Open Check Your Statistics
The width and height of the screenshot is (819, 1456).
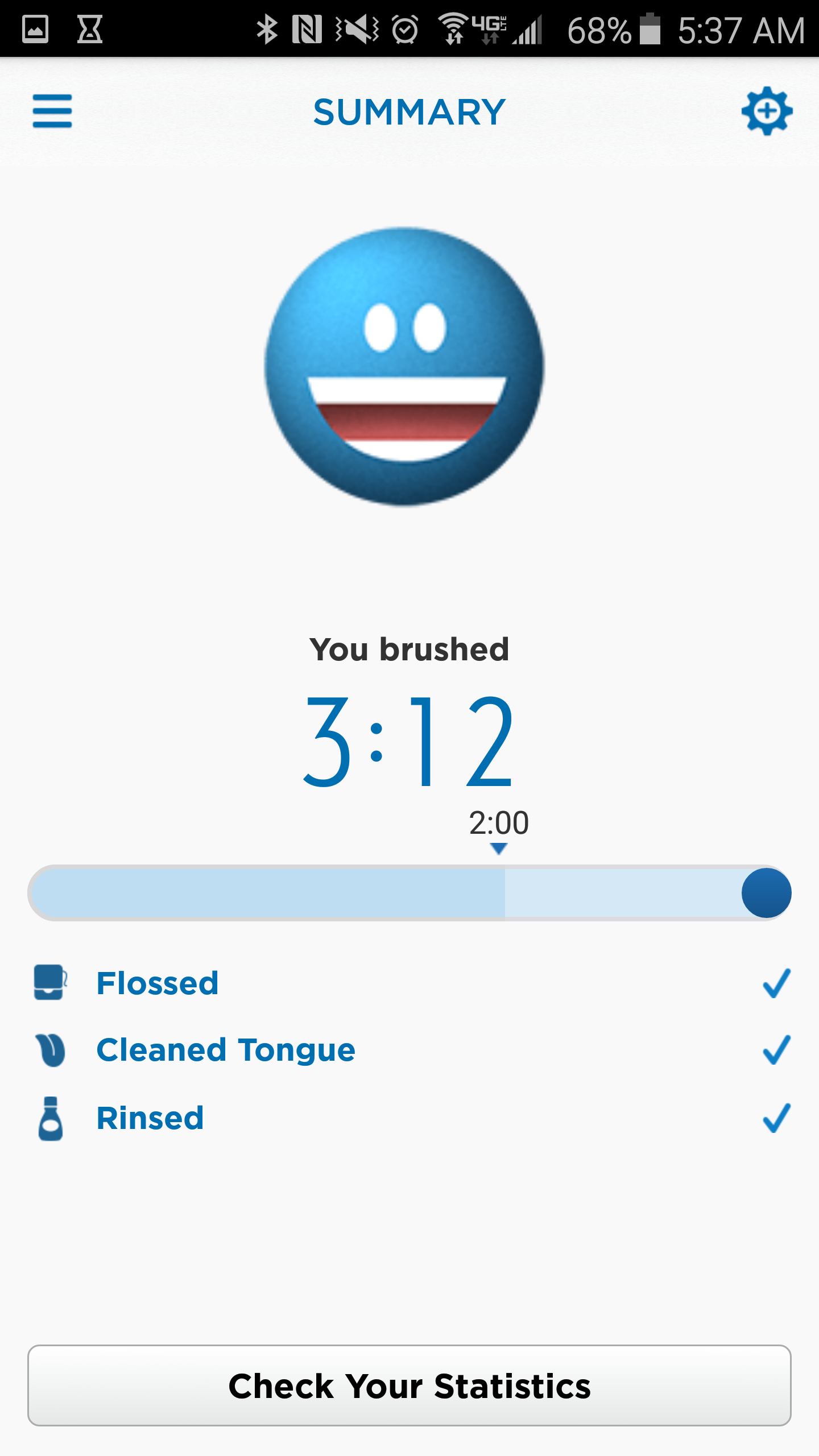tap(409, 1385)
